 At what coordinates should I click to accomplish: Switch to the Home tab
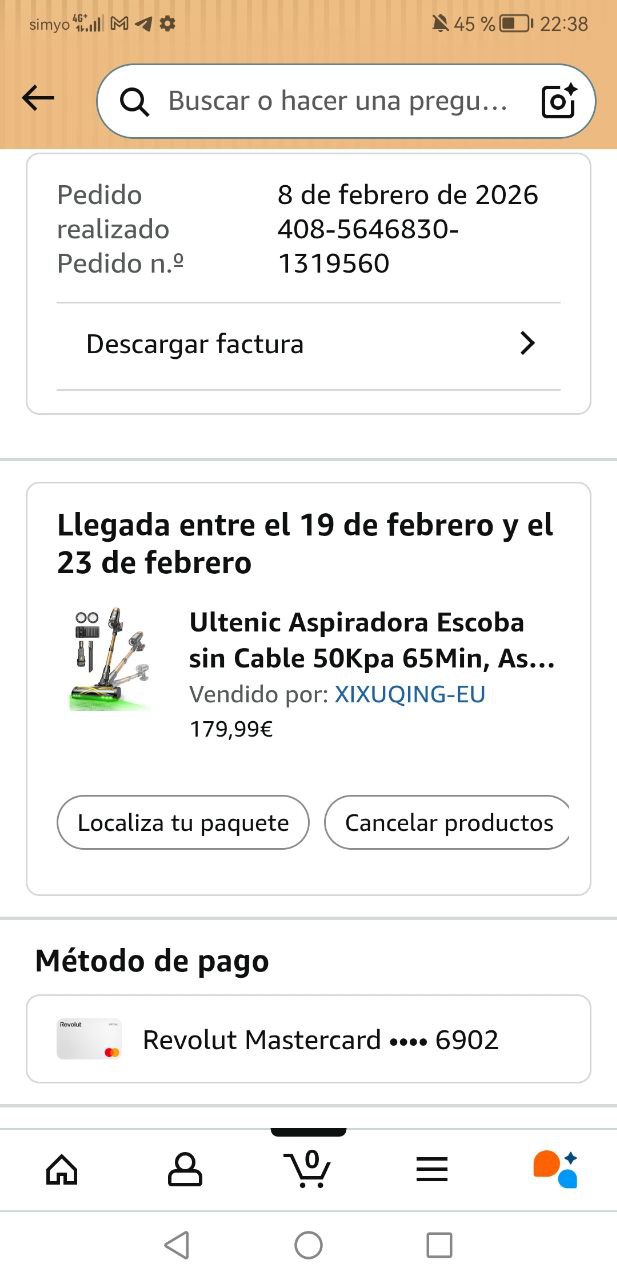tap(62, 1169)
